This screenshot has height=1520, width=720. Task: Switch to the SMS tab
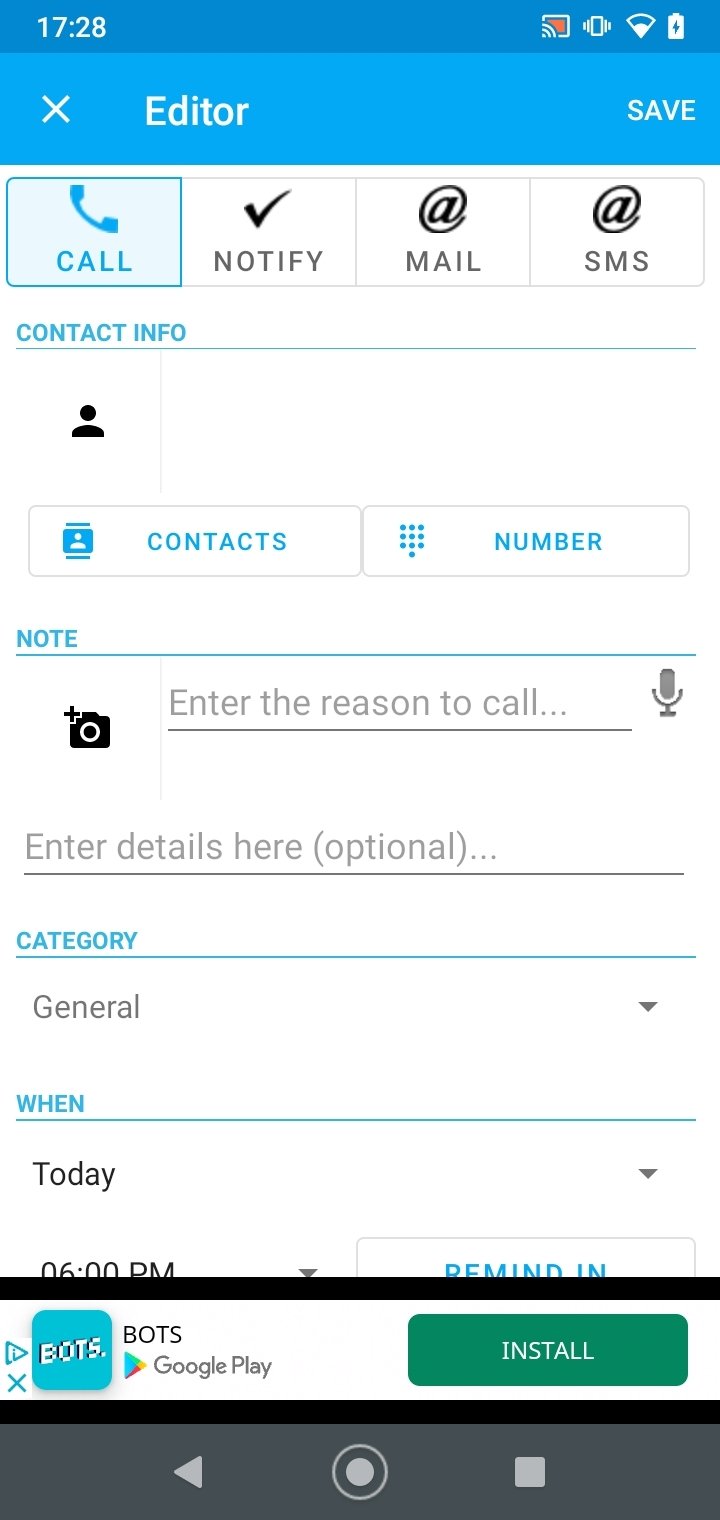coord(617,232)
